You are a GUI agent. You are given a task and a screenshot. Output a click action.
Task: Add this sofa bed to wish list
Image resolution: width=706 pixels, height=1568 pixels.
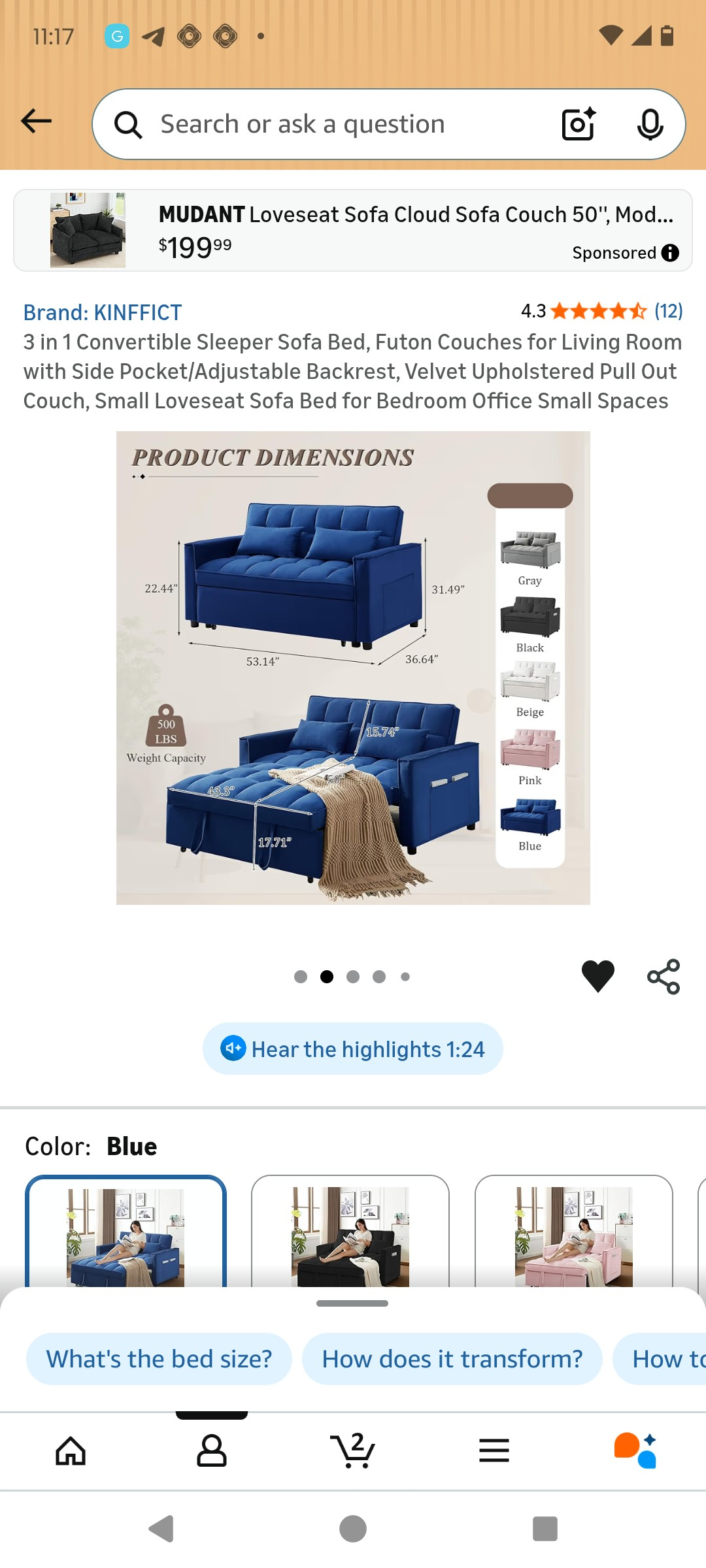tap(597, 976)
